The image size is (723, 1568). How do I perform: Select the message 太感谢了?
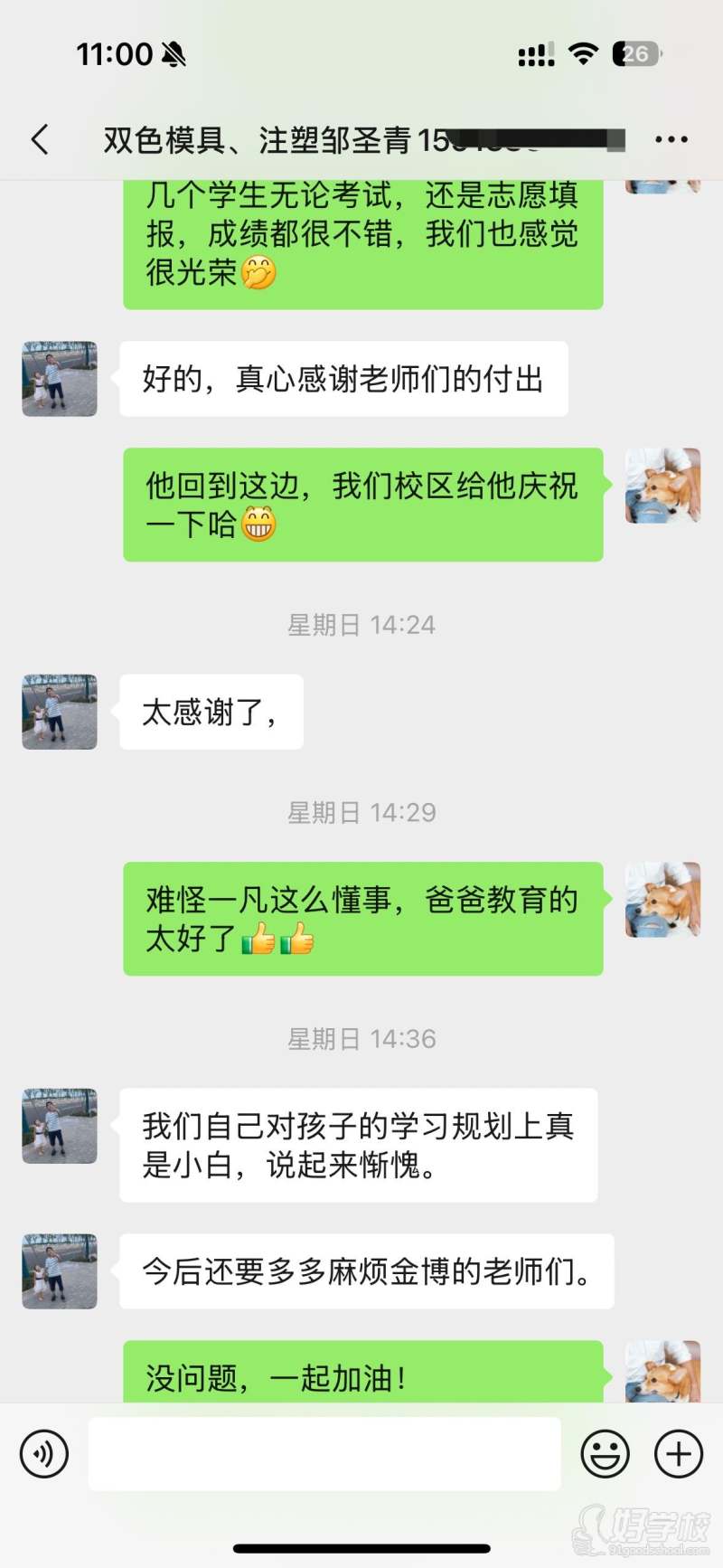point(210,713)
